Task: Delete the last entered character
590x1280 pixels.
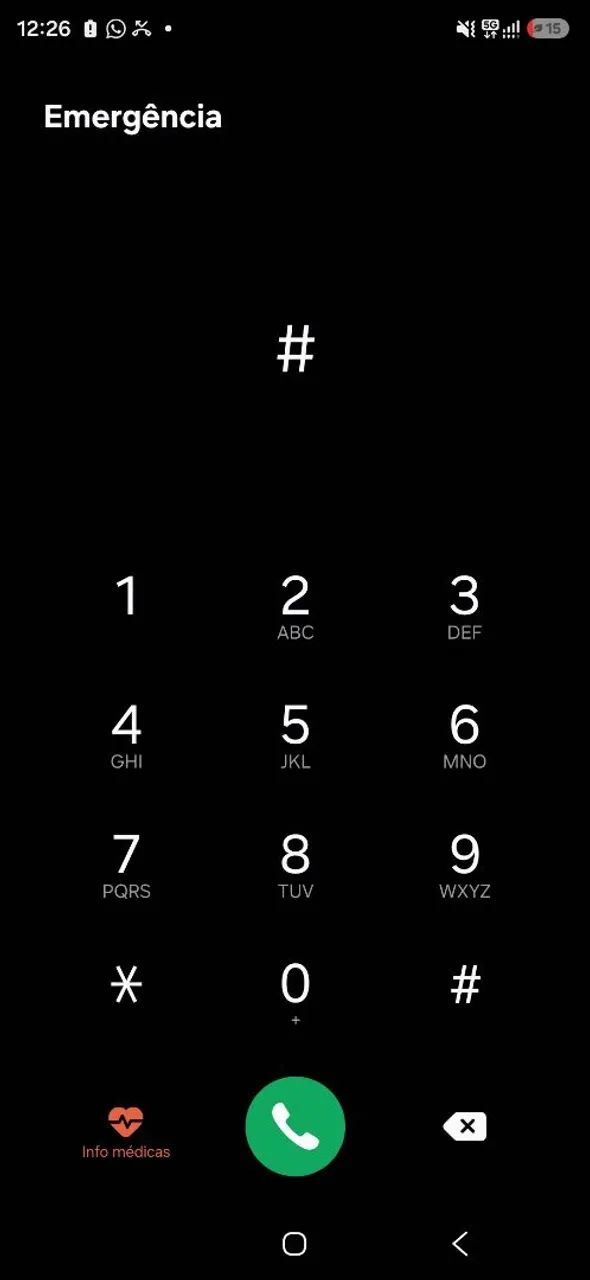Action: (x=465, y=1127)
